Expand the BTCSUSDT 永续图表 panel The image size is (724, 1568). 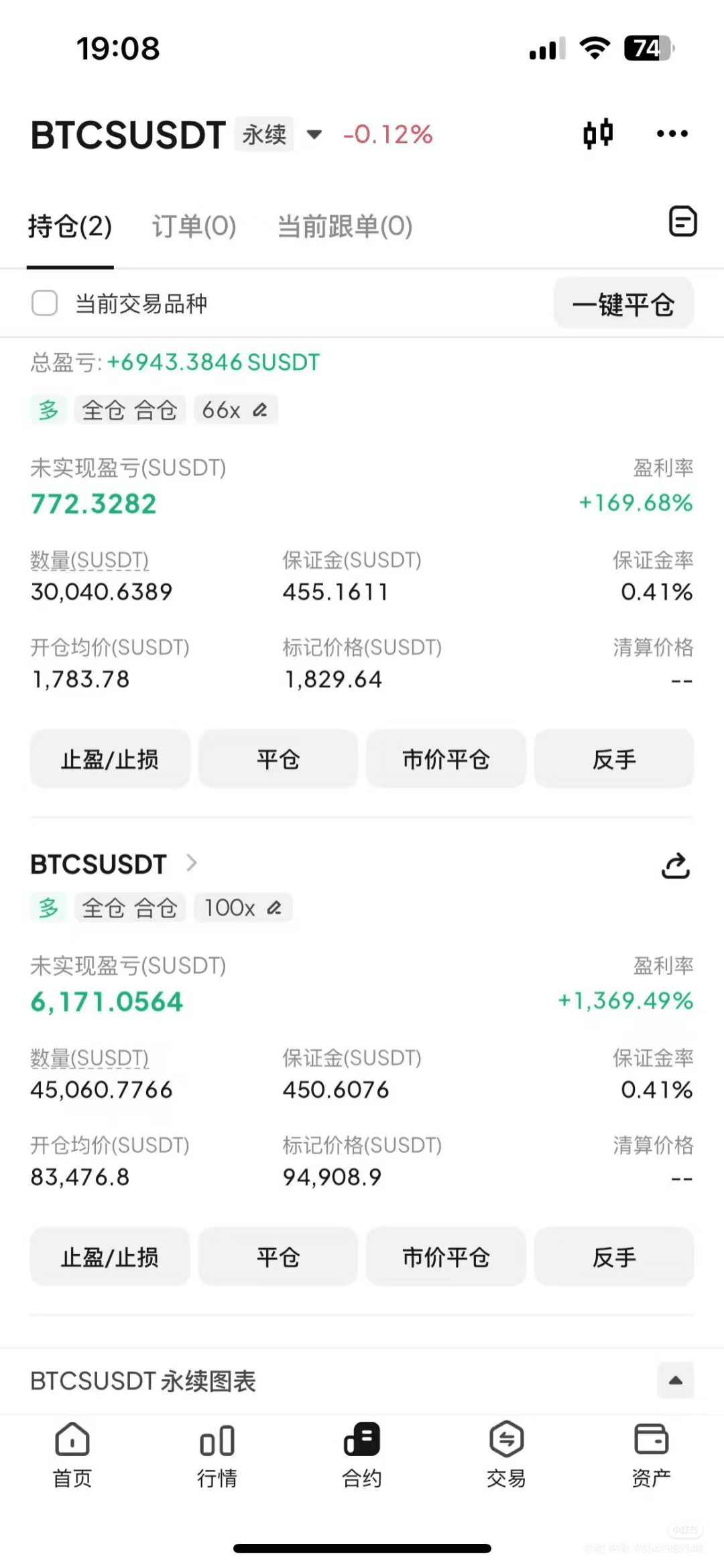pyautogui.click(x=676, y=1380)
